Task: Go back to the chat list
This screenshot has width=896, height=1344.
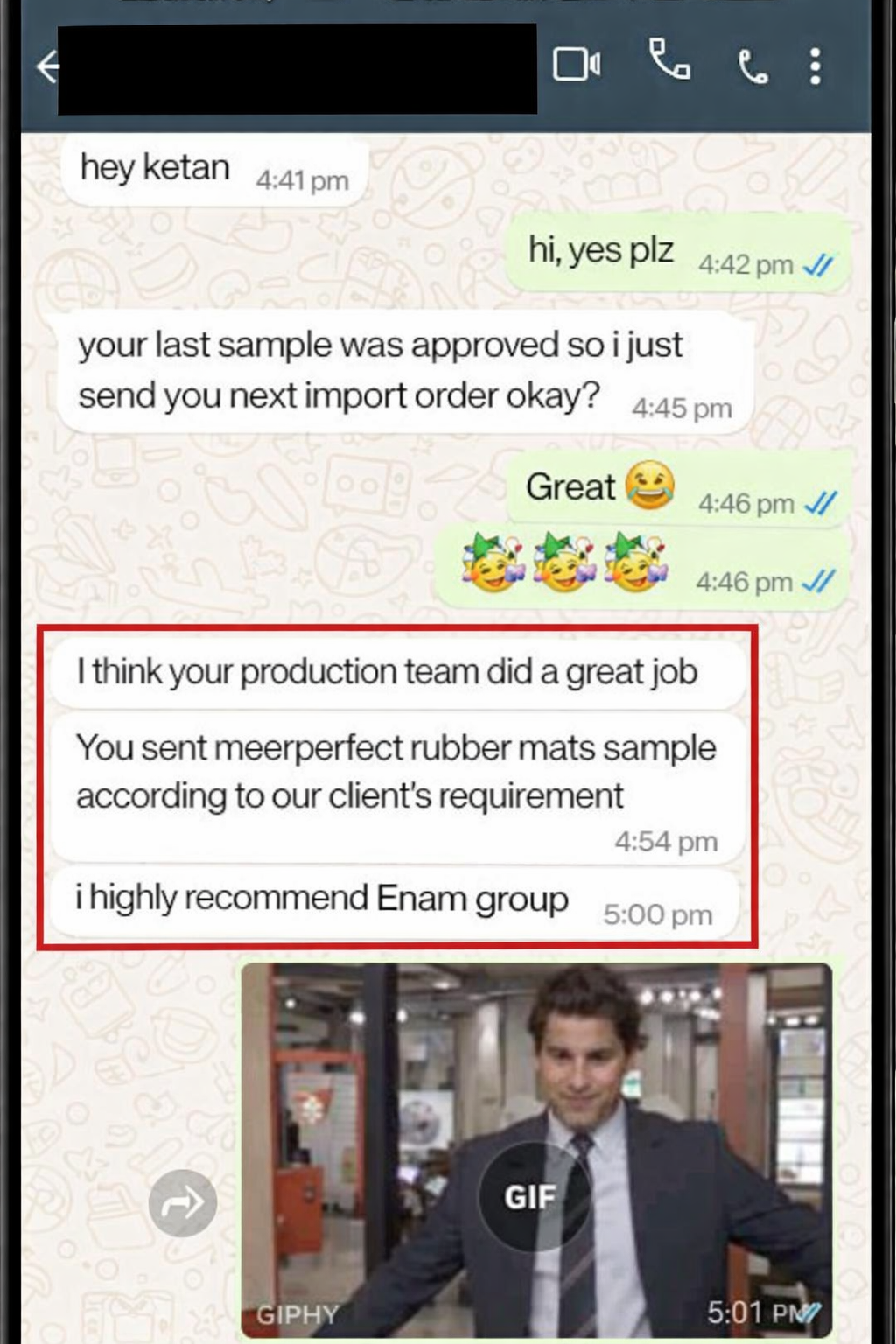Action: [x=47, y=66]
